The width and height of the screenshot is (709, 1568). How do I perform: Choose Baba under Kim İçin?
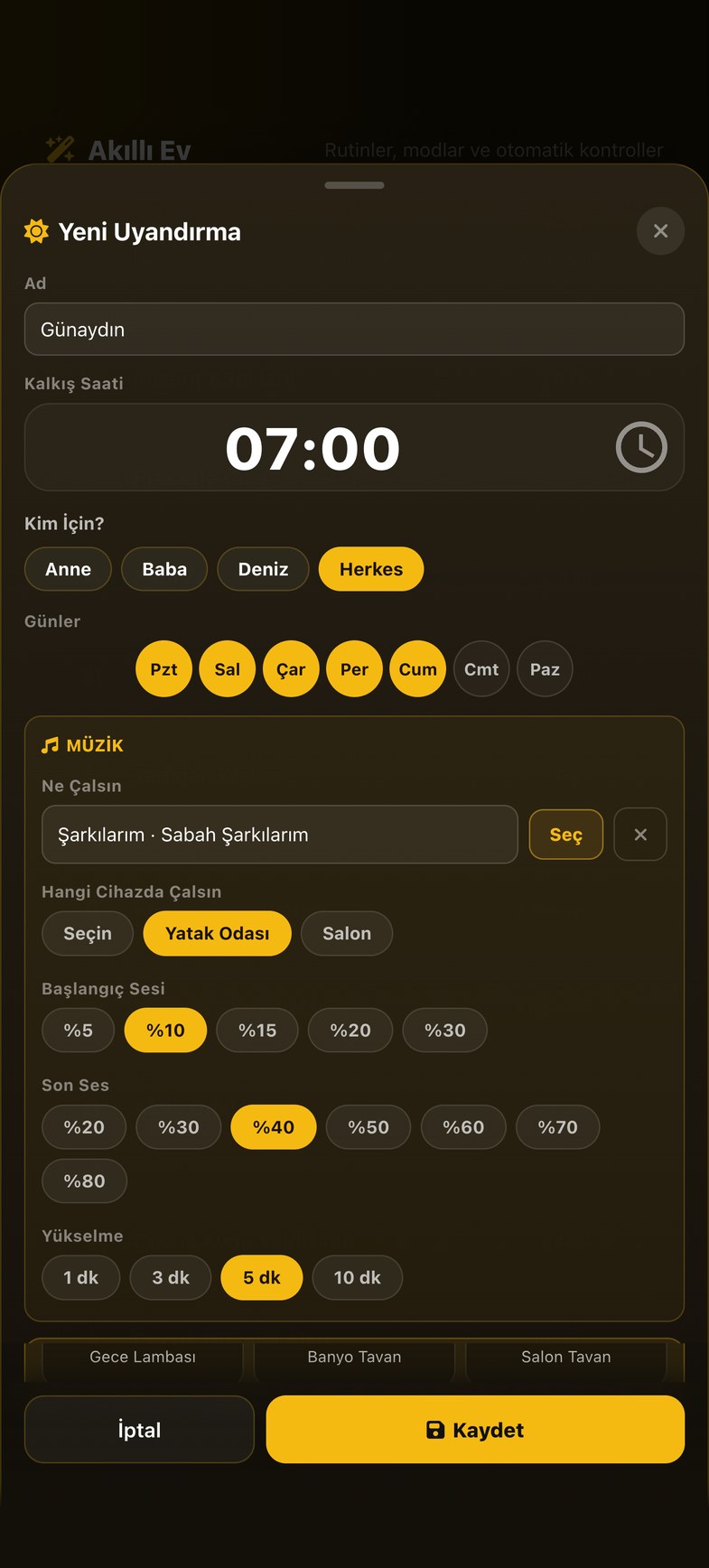(x=164, y=569)
